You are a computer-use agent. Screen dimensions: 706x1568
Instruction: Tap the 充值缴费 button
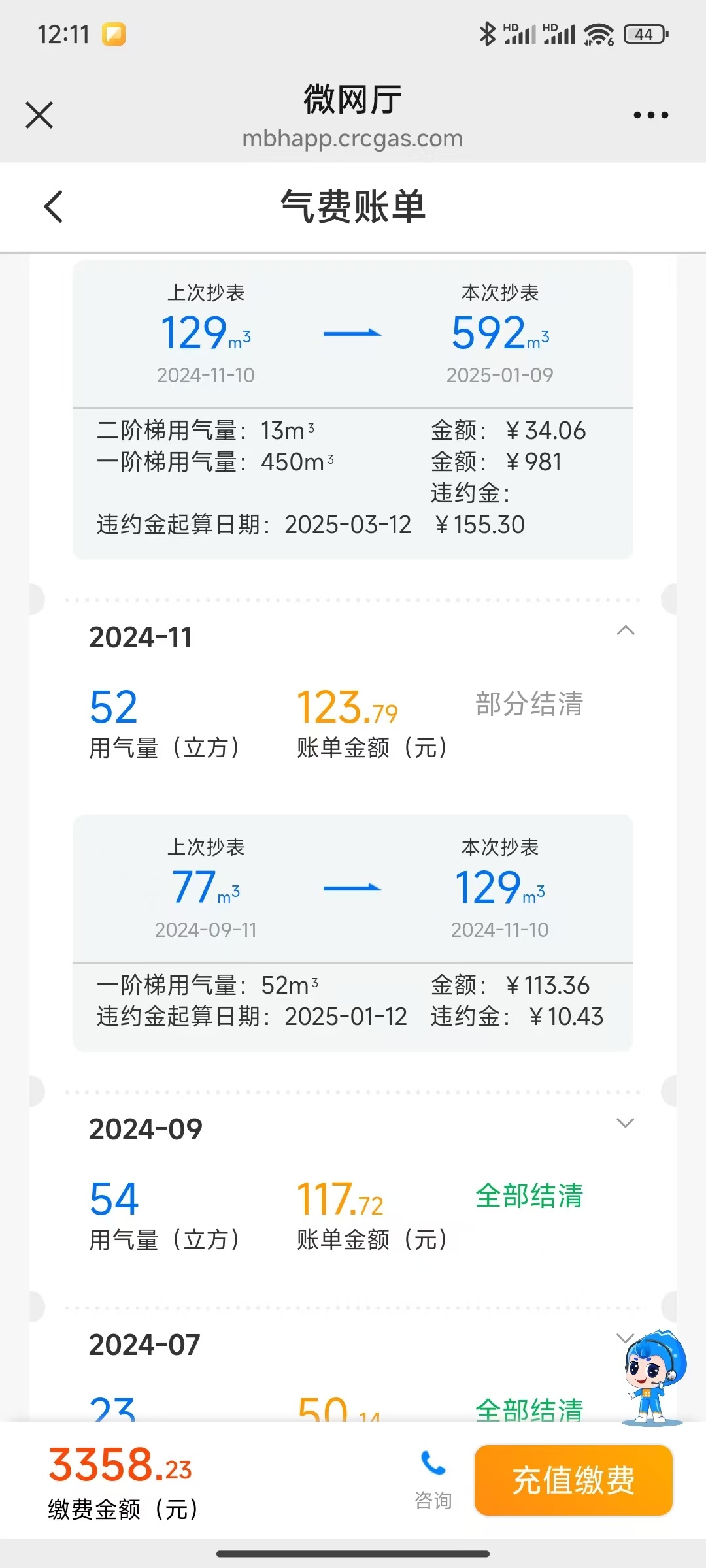click(x=573, y=1480)
